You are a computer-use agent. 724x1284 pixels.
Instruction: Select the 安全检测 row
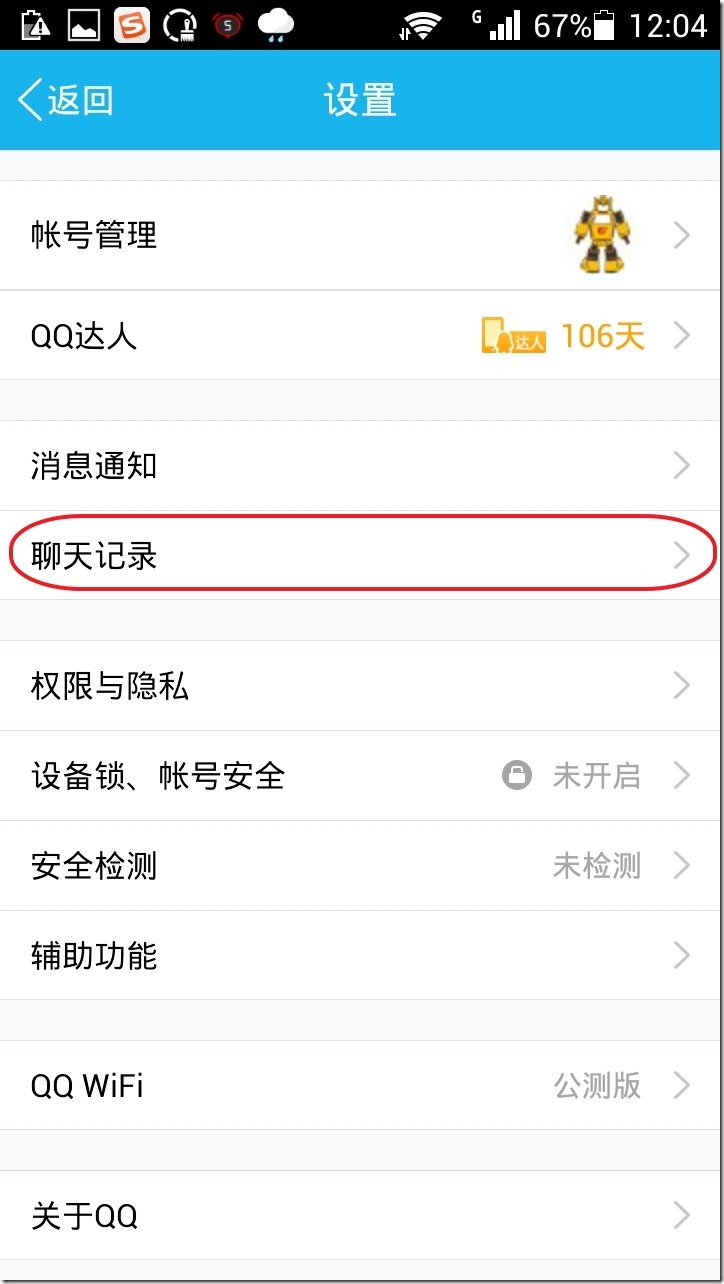360,866
